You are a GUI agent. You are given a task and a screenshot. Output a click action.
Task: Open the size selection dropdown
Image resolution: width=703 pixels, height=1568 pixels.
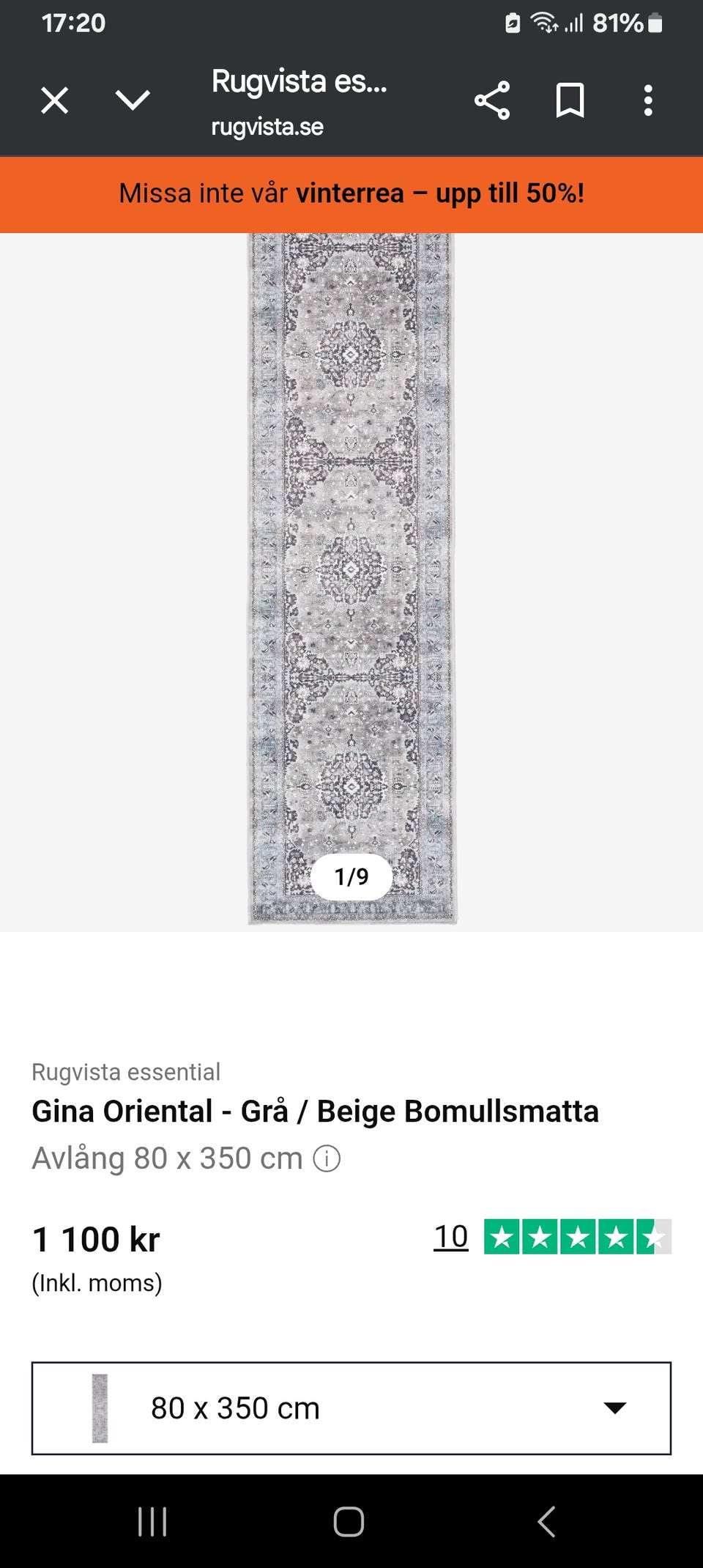[x=351, y=1408]
